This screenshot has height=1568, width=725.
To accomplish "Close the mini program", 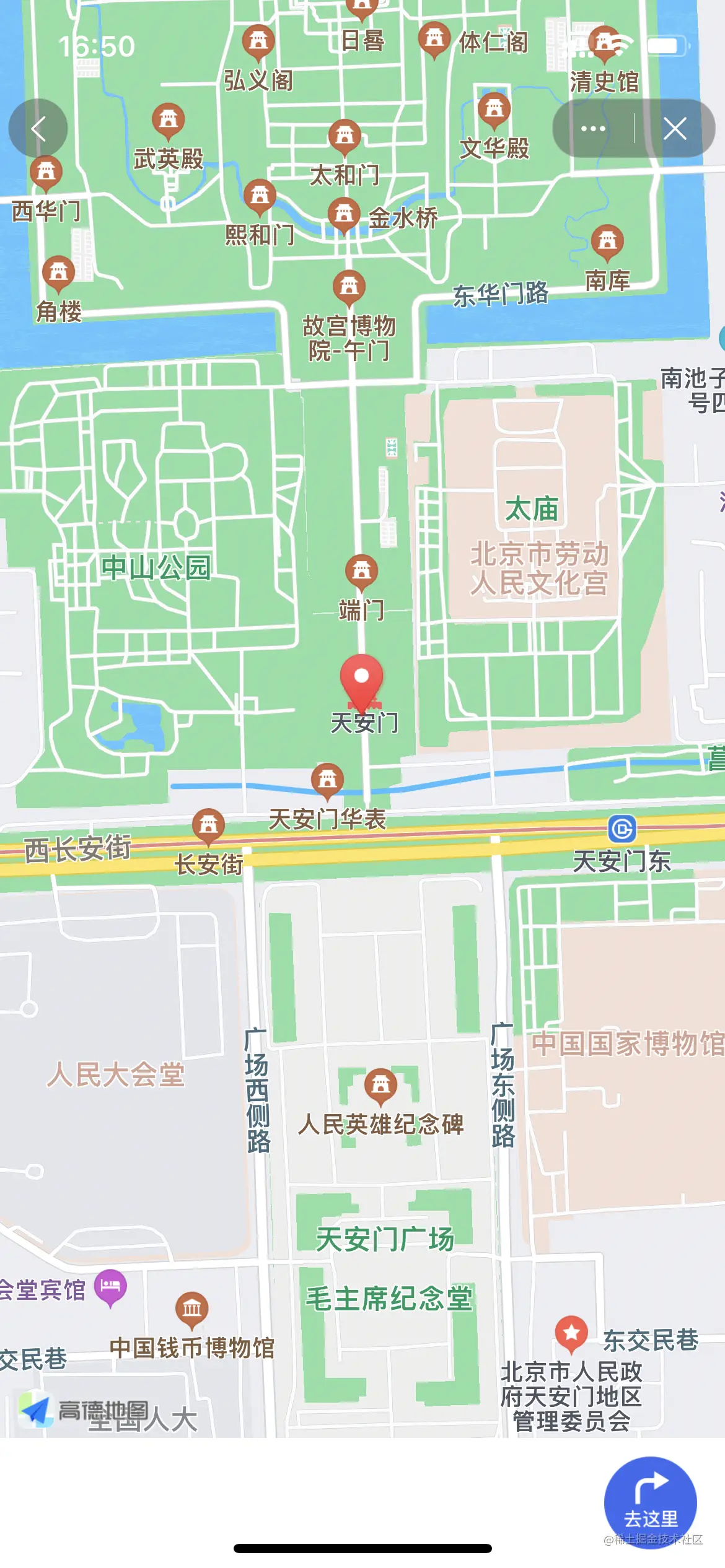I will (x=674, y=129).
